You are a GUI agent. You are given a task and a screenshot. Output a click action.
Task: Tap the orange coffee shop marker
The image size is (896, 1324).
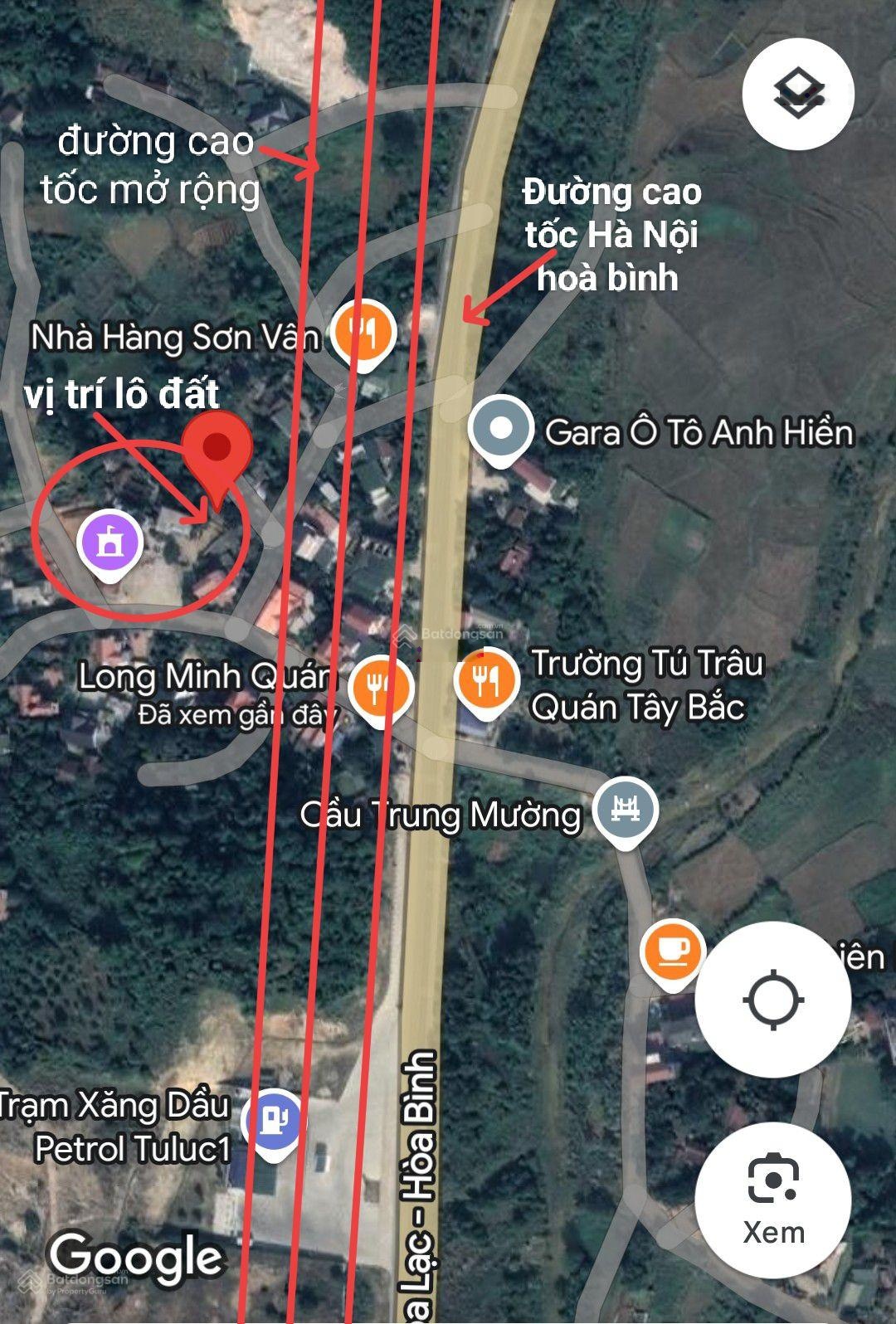(x=672, y=951)
